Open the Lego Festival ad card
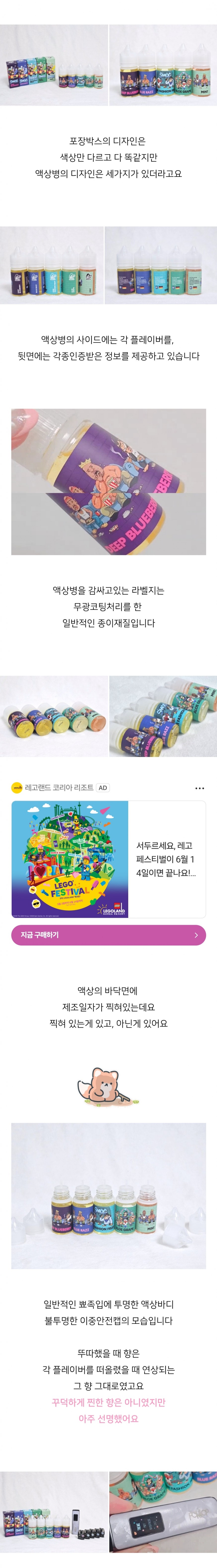Image resolution: width=217 pixels, height=1568 pixels. [x=108, y=859]
